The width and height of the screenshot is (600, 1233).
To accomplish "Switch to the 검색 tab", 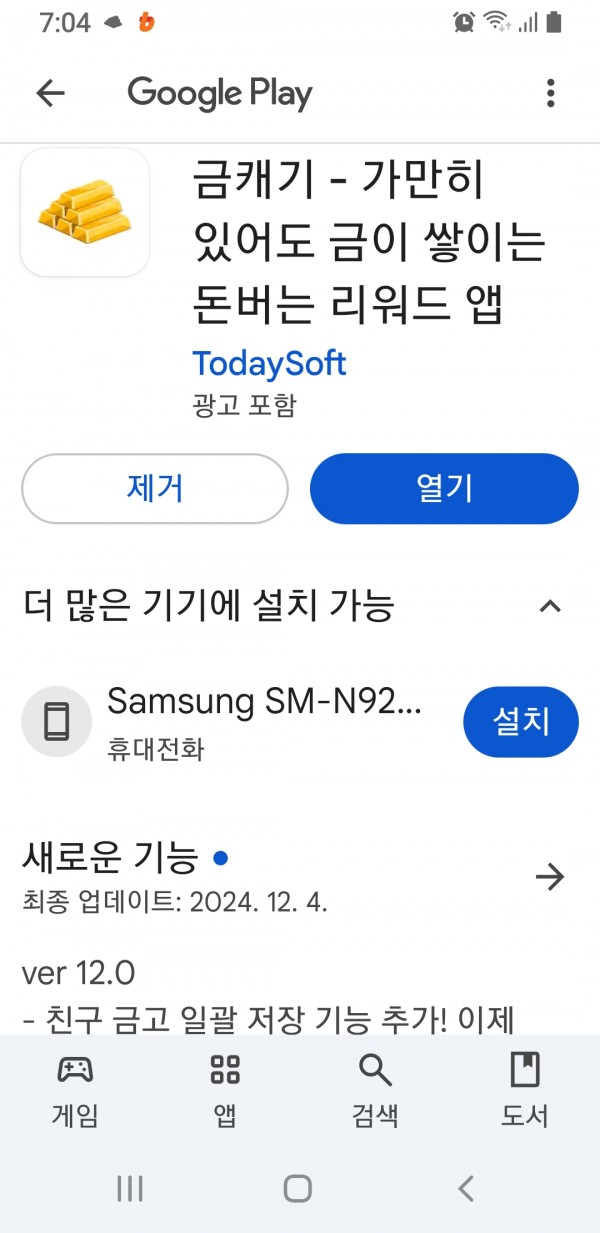I will (375, 1090).
